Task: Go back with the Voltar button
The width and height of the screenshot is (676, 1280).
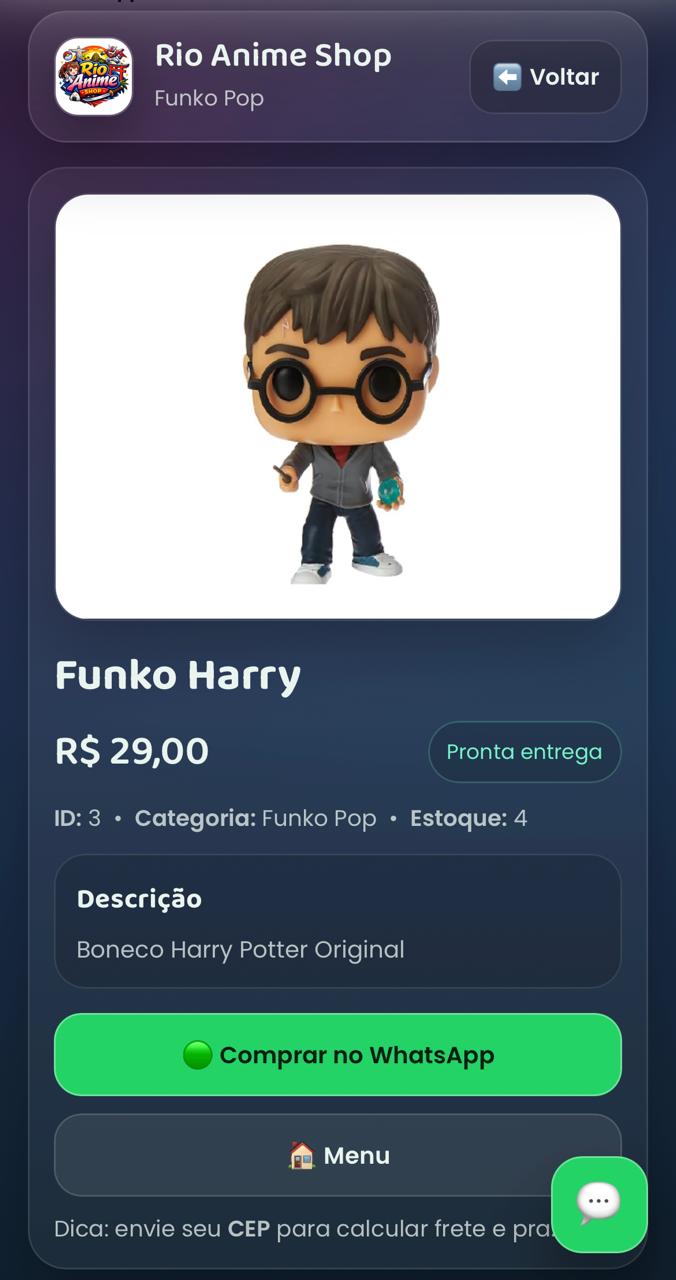Action: tap(545, 77)
